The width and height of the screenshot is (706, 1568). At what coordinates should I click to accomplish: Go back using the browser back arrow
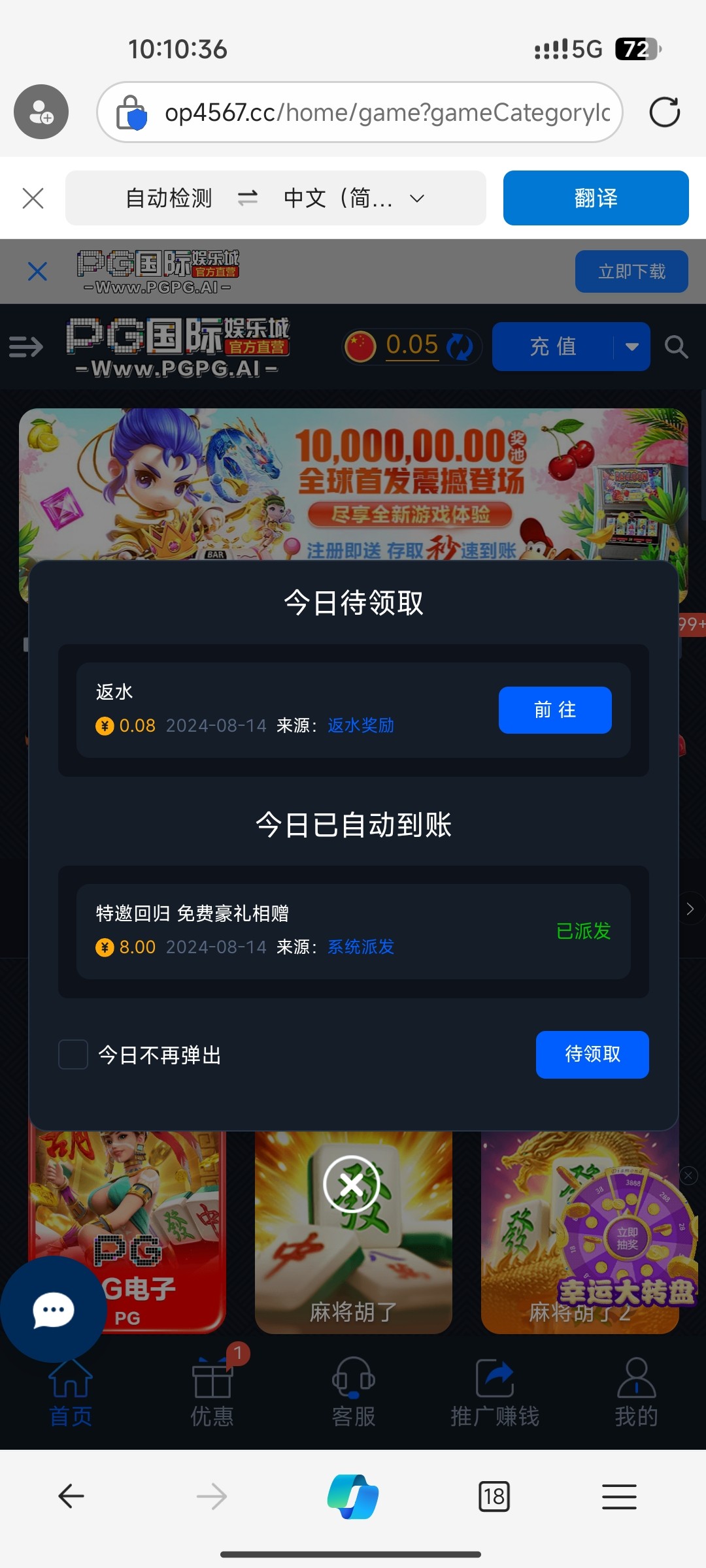[x=71, y=1495]
